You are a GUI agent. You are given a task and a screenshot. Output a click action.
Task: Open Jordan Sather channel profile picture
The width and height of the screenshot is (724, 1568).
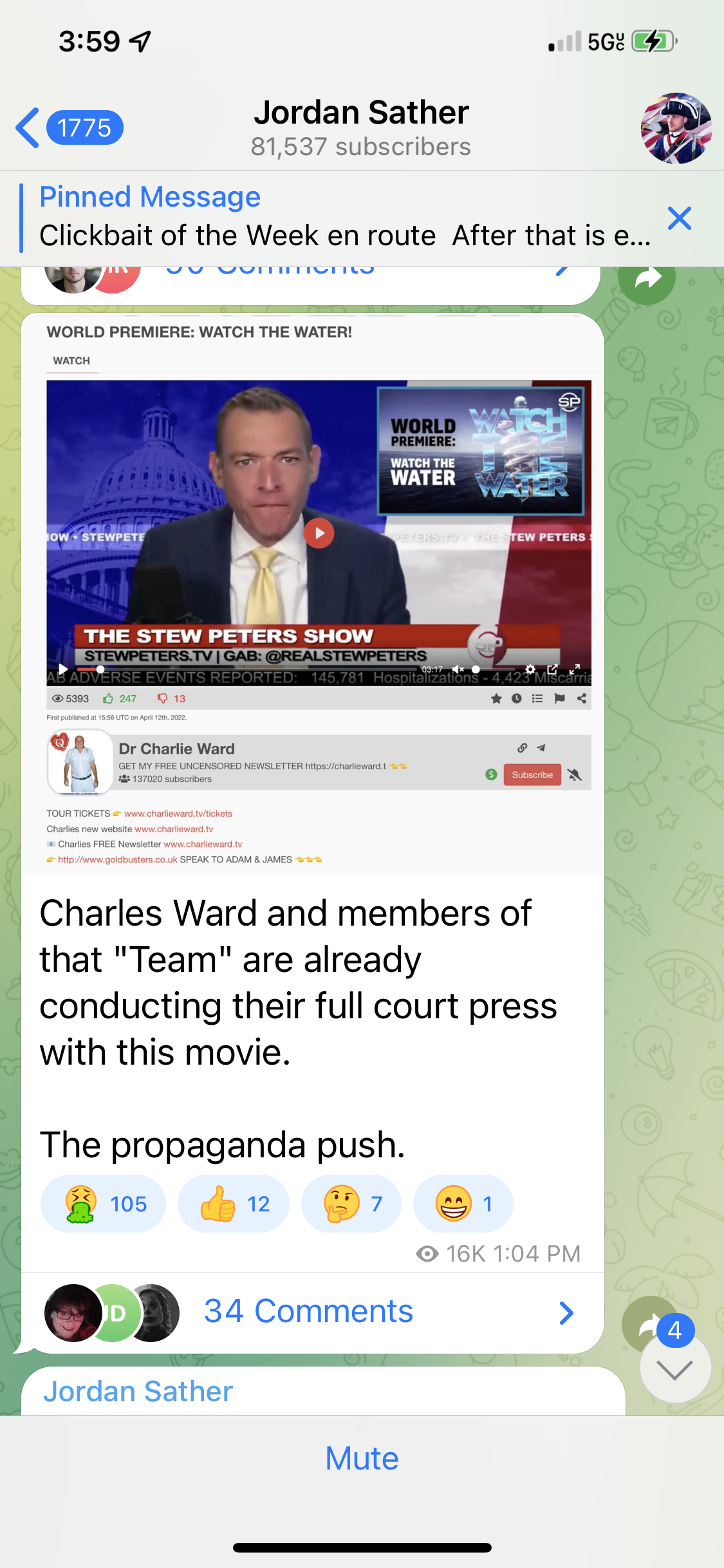point(676,128)
